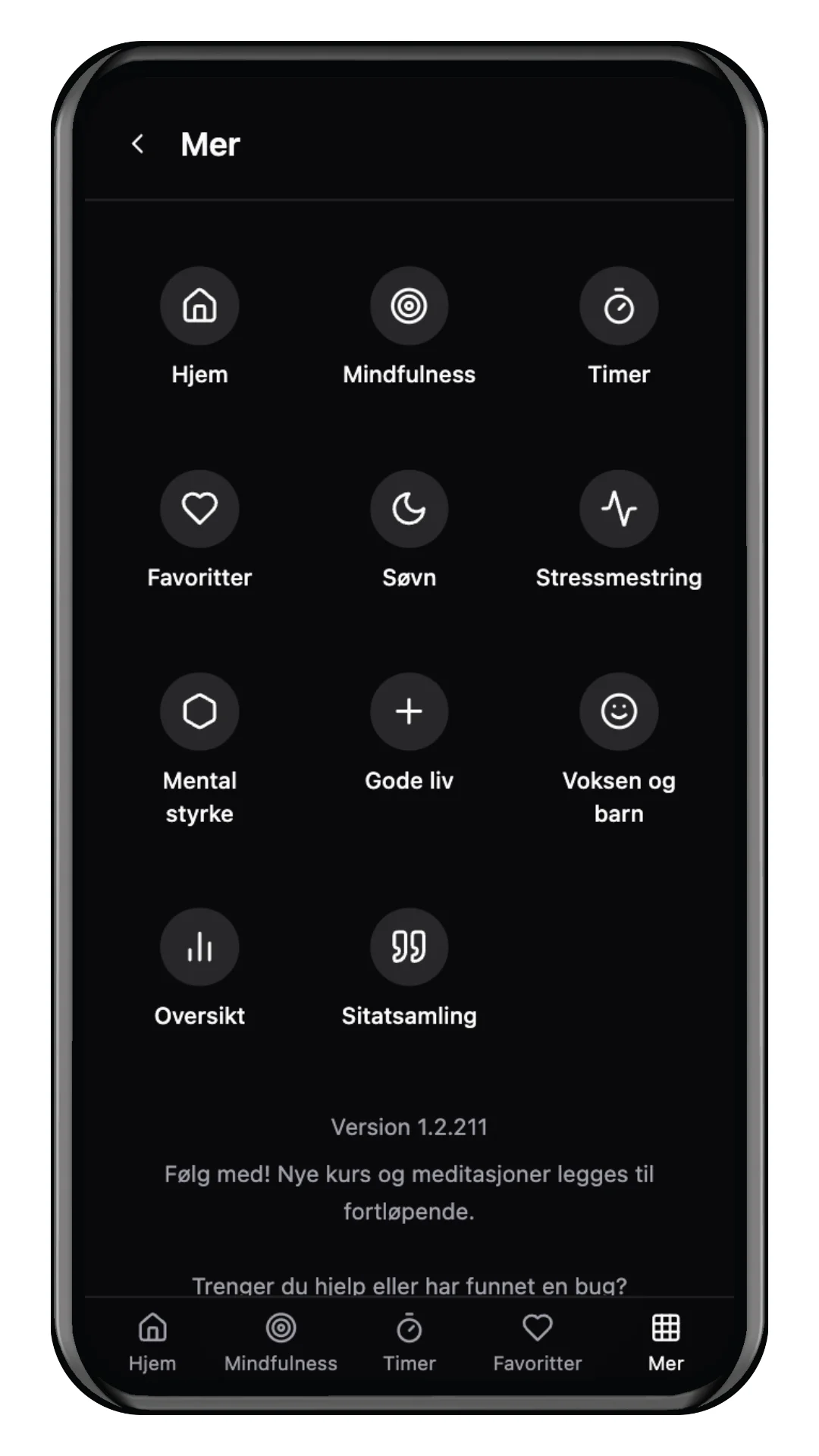Switch to the Mindfulness bottom tab
The width and height of the screenshot is (819, 1456).
281,1343
